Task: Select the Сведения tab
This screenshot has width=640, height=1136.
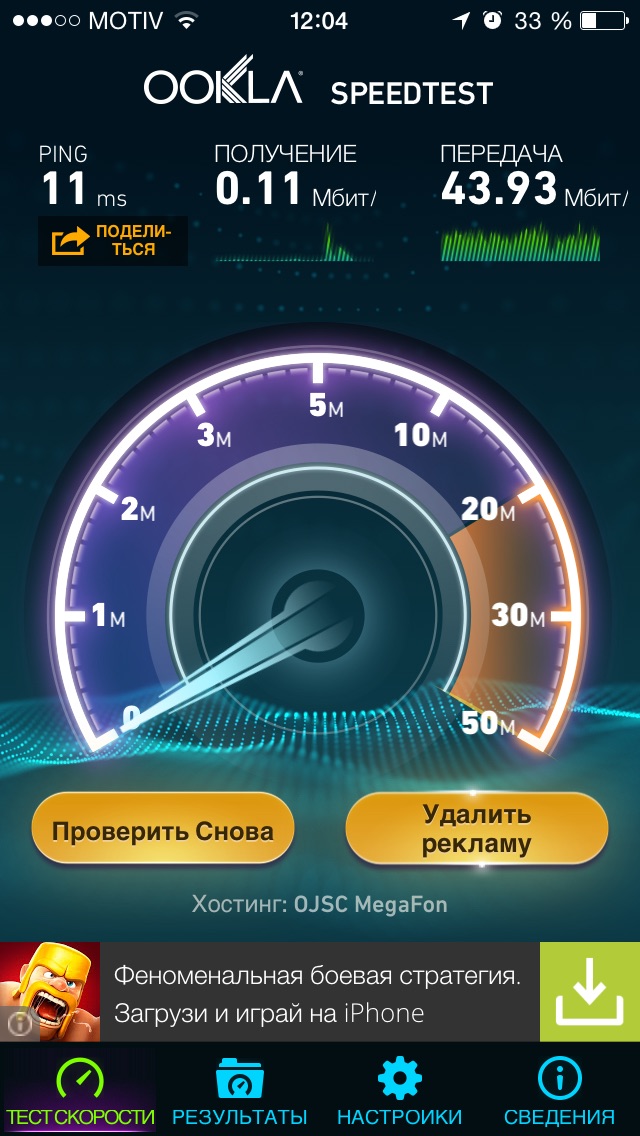Action: point(559,1092)
